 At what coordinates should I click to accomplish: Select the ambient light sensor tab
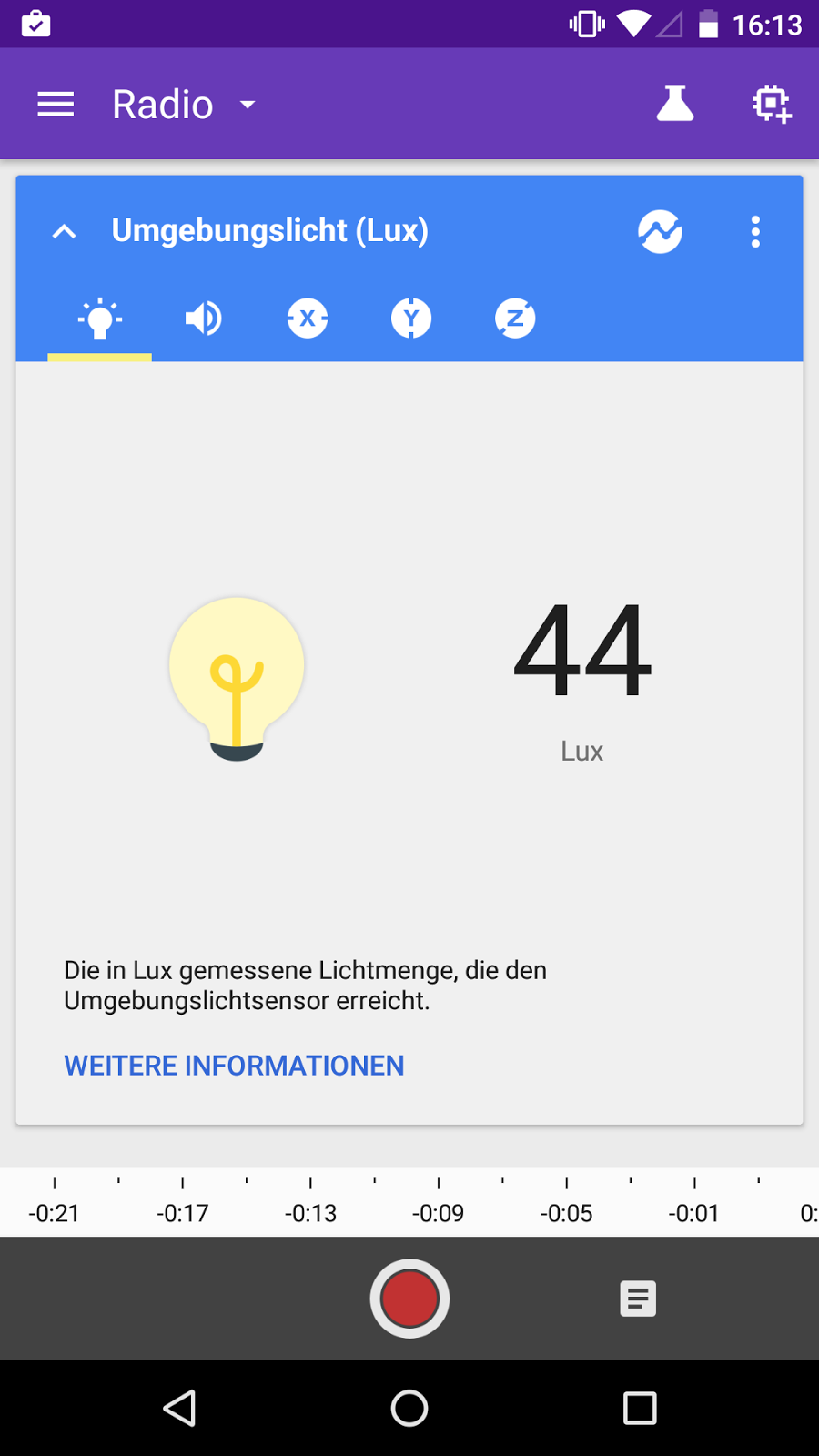click(x=100, y=318)
